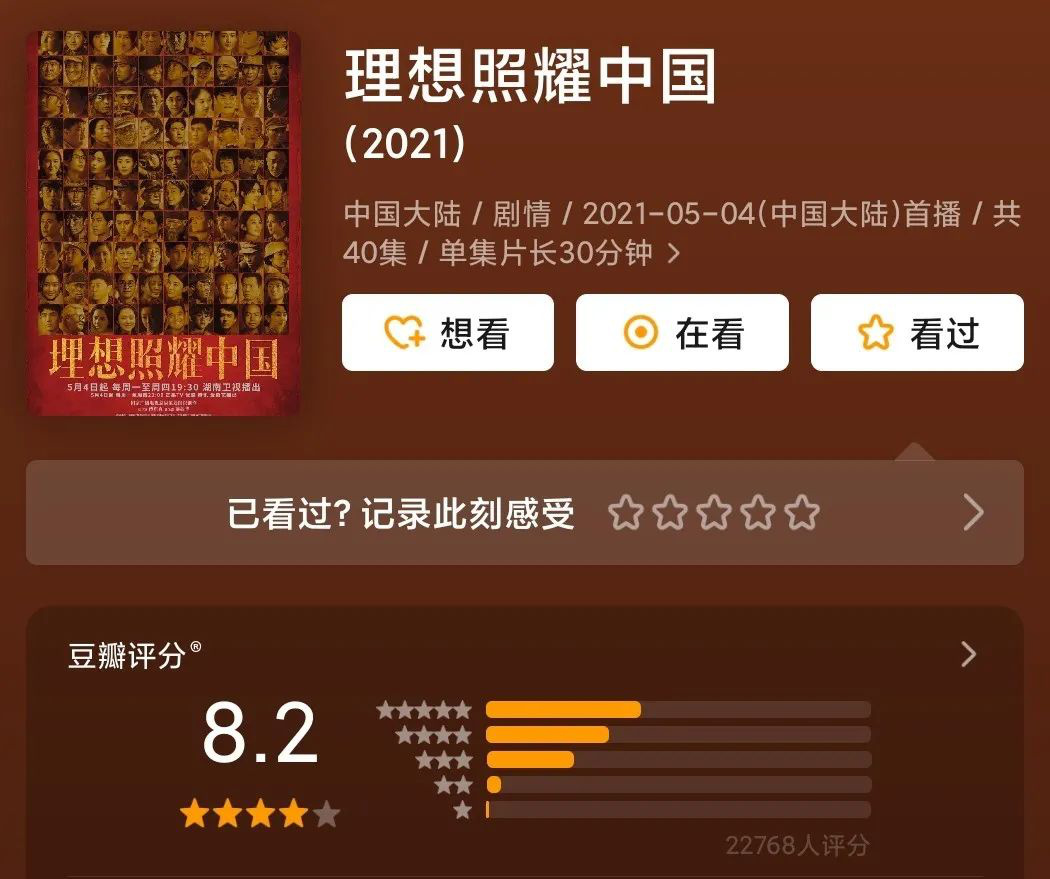Expand the show details chevron after 单集片长30分钟
This screenshot has height=879, width=1050.
pyautogui.click(x=673, y=254)
